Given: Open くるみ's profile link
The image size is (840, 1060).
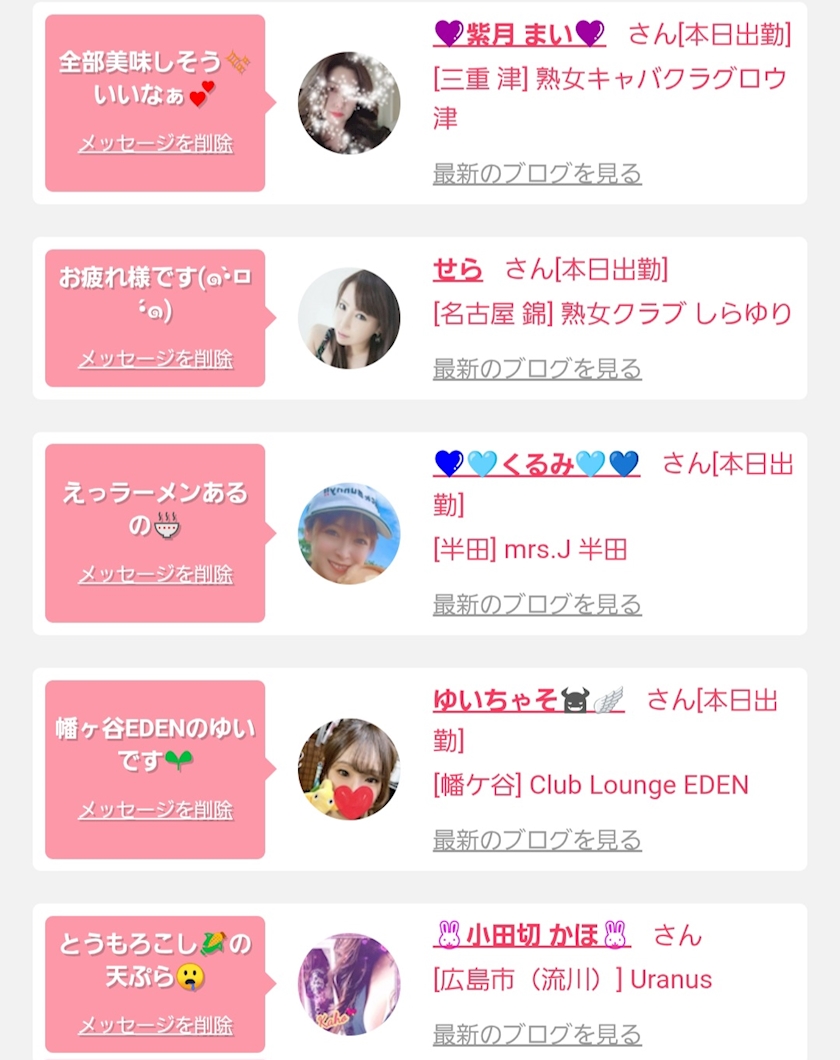Looking at the screenshot, I should [x=536, y=464].
